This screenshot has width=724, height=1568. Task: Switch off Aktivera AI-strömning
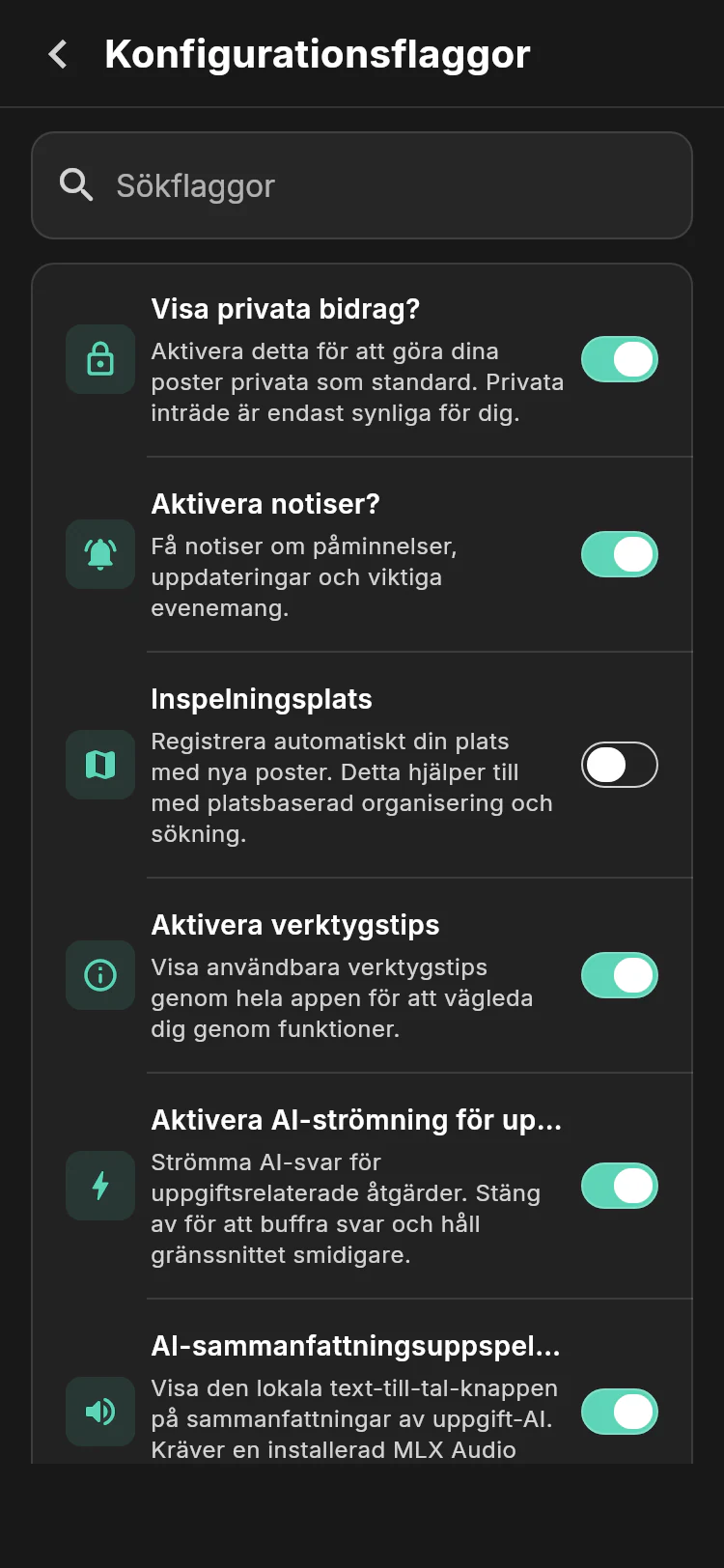coord(620,1186)
